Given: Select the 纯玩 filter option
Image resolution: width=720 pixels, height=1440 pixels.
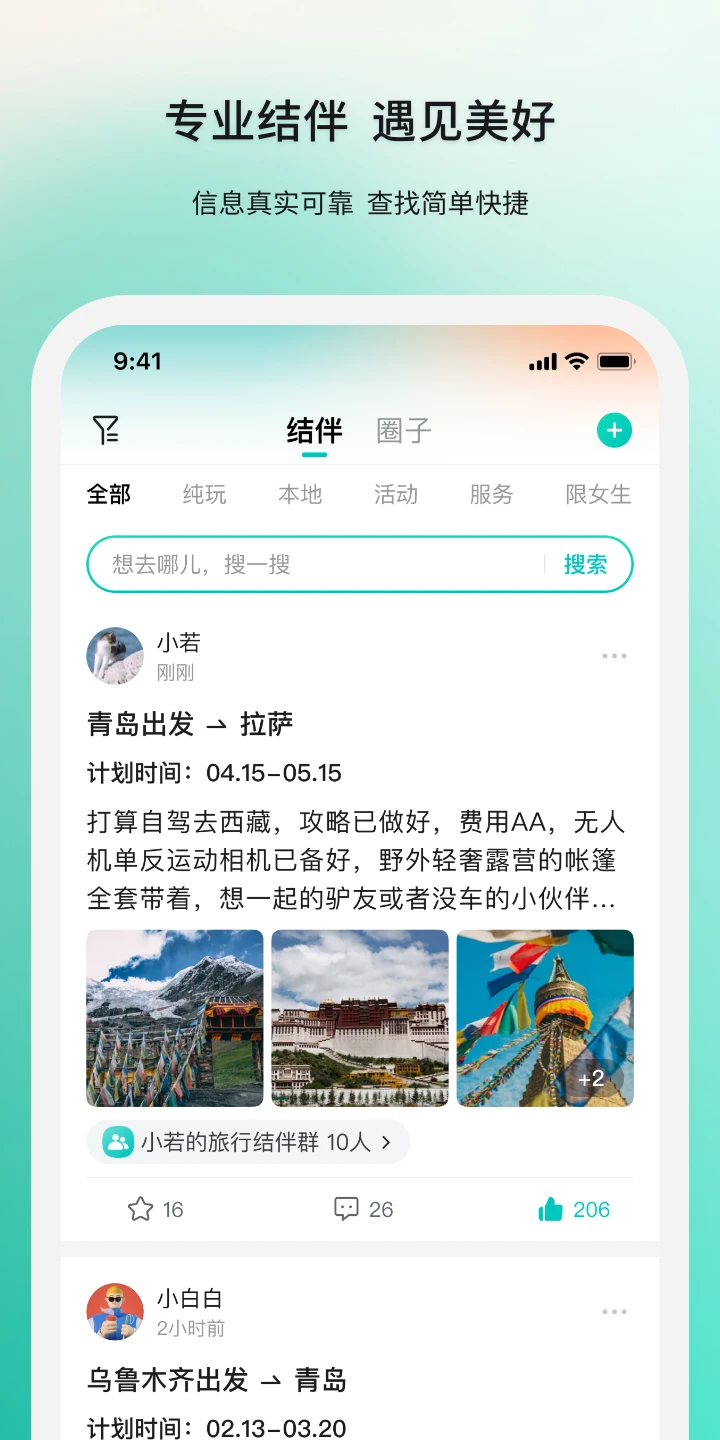Looking at the screenshot, I should 204,494.
